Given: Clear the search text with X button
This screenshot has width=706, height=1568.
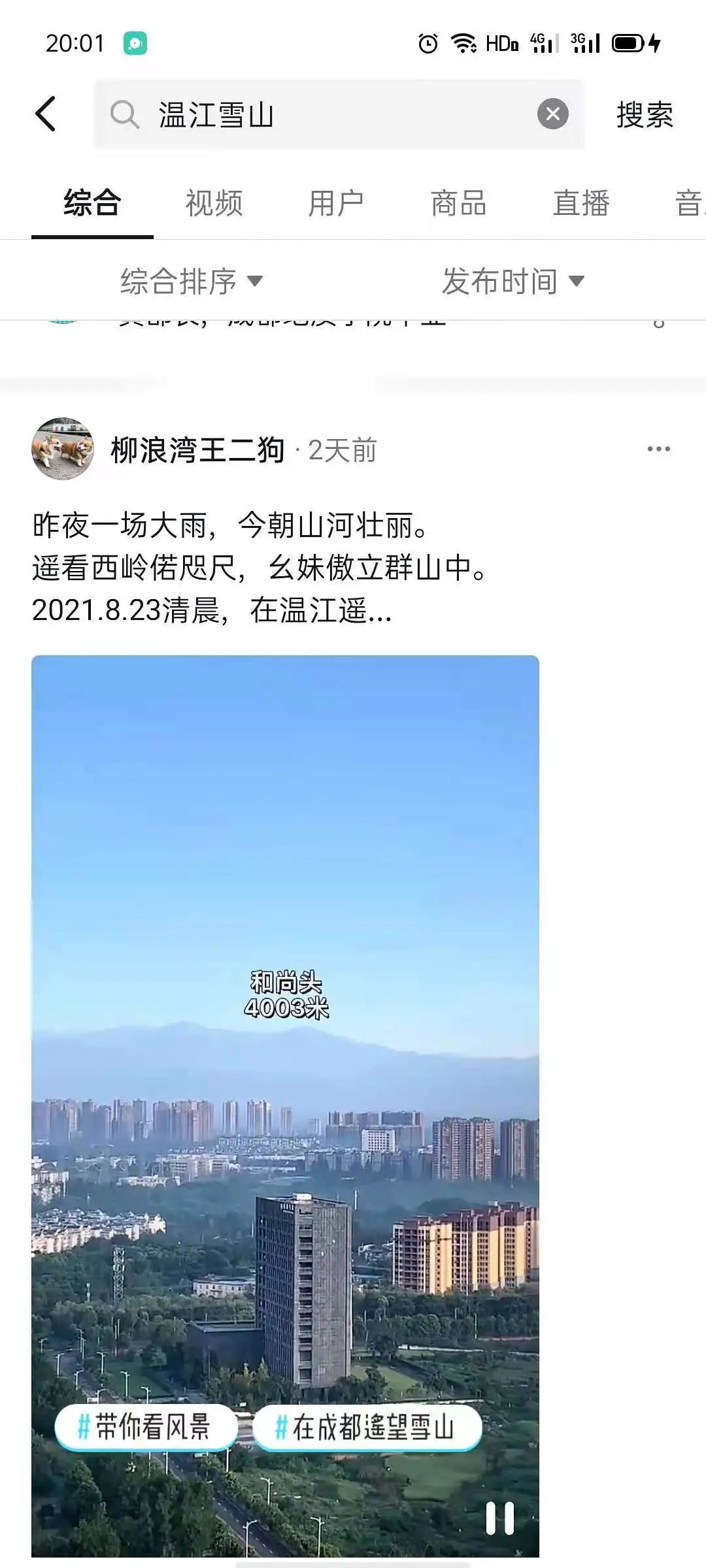Looking at the screenshot, I should tap(552, 114).
